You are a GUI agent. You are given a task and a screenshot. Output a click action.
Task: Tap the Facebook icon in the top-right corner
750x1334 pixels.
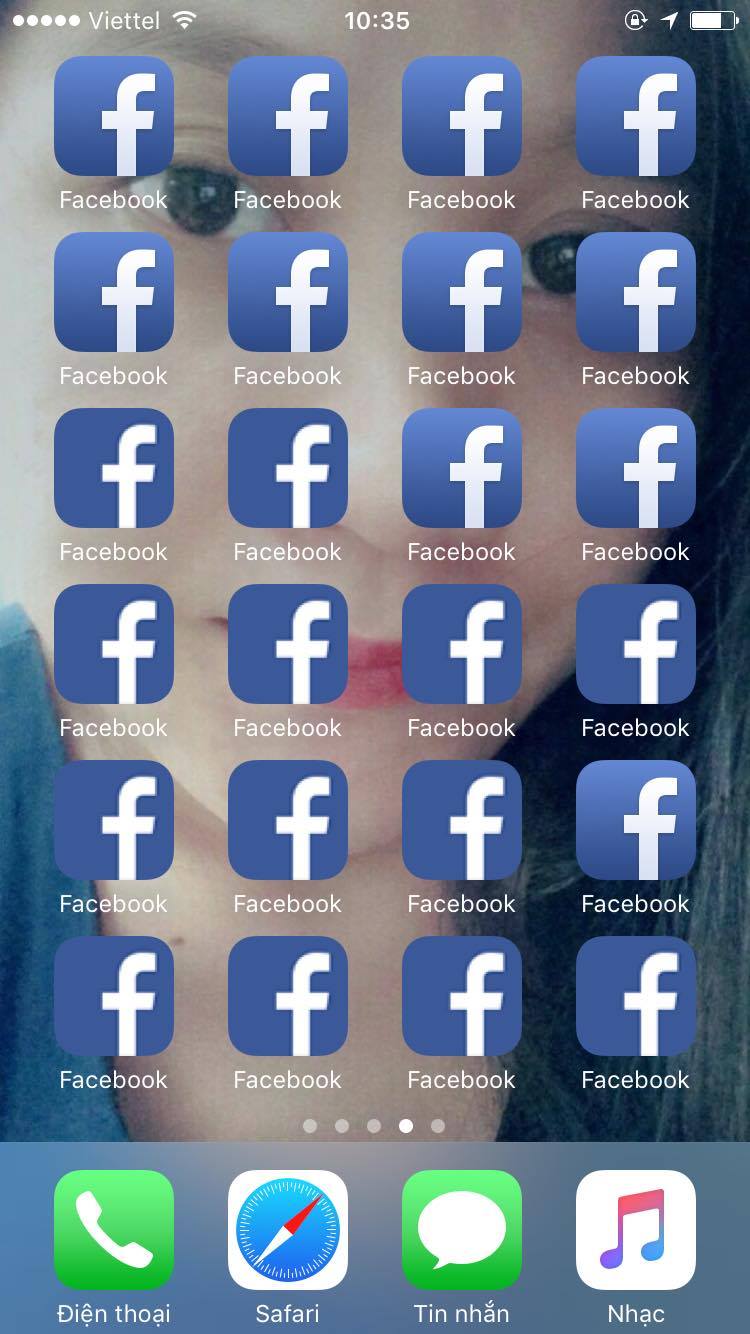coord(635,115)
